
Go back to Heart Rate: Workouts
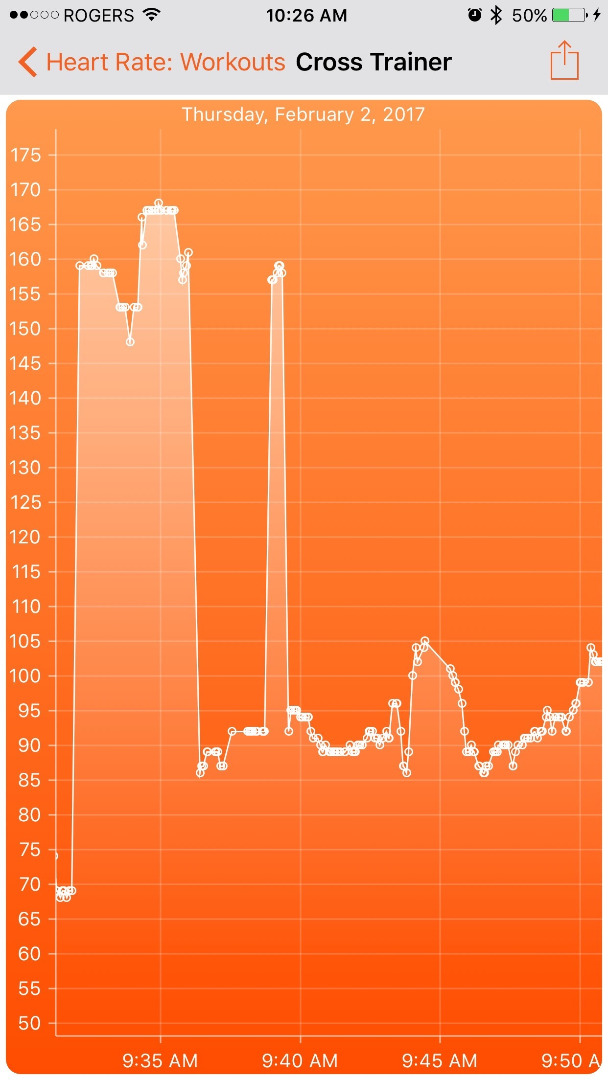(152, 62)
